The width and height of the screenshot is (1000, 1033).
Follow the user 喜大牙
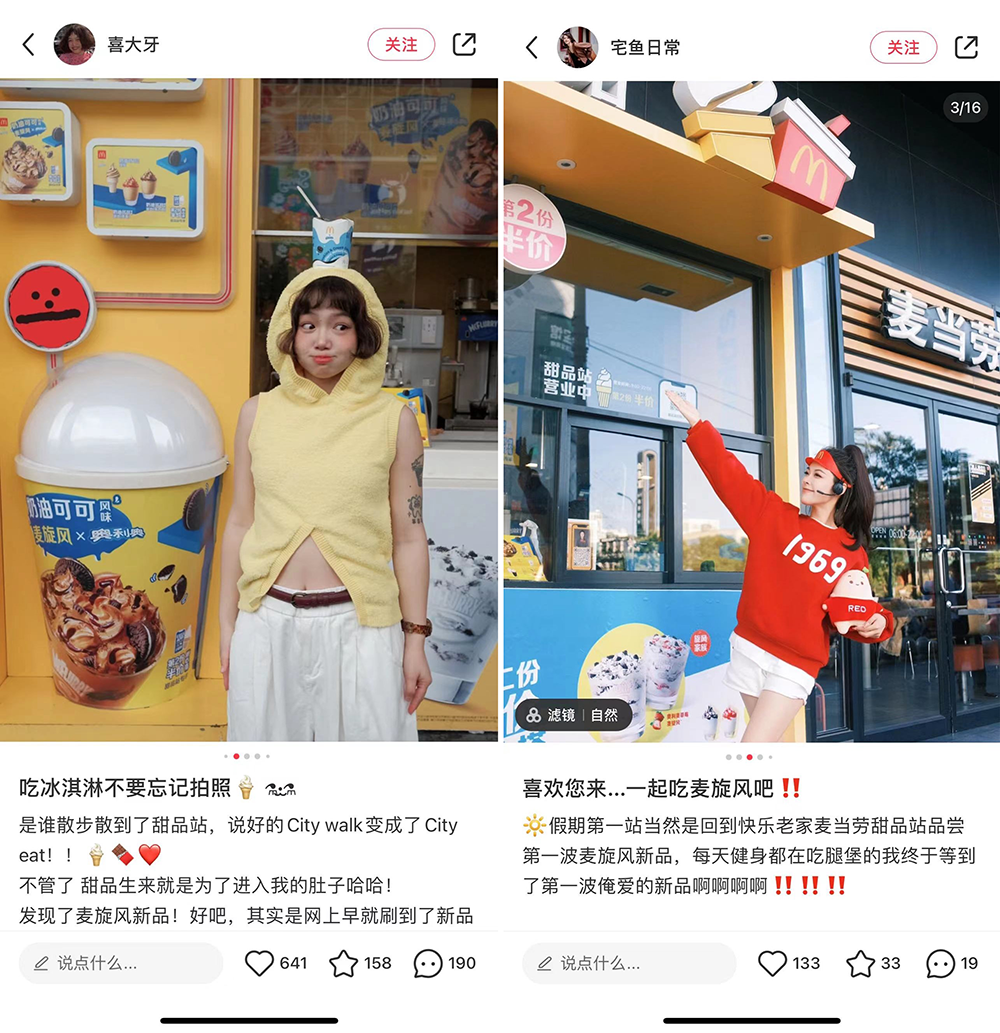point(401,45)
